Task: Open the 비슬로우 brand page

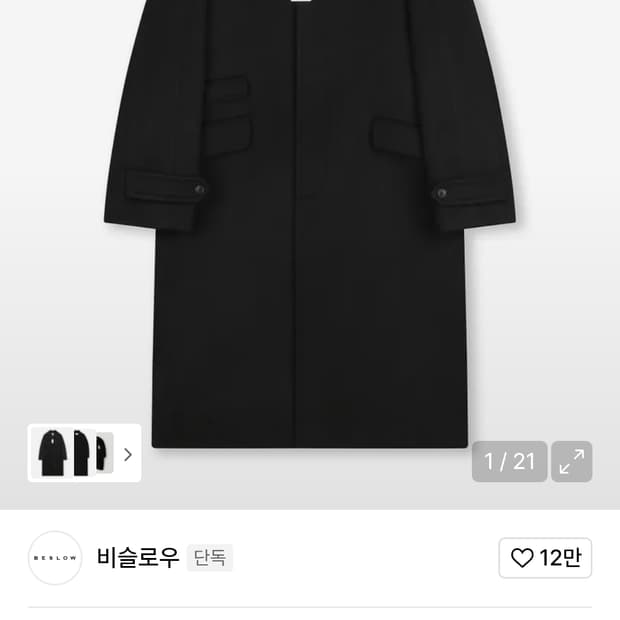Action: pos(138,558)
